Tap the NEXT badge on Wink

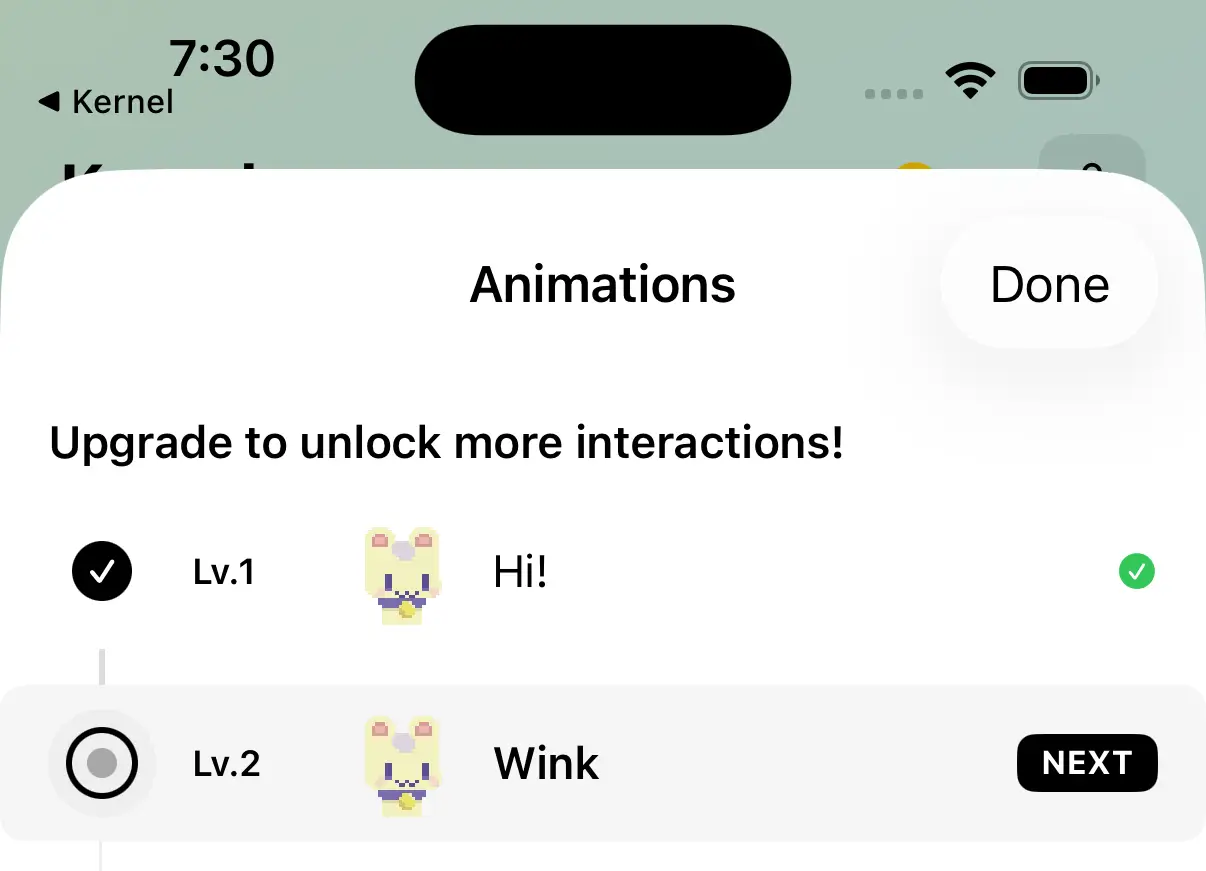[1086, 763]
